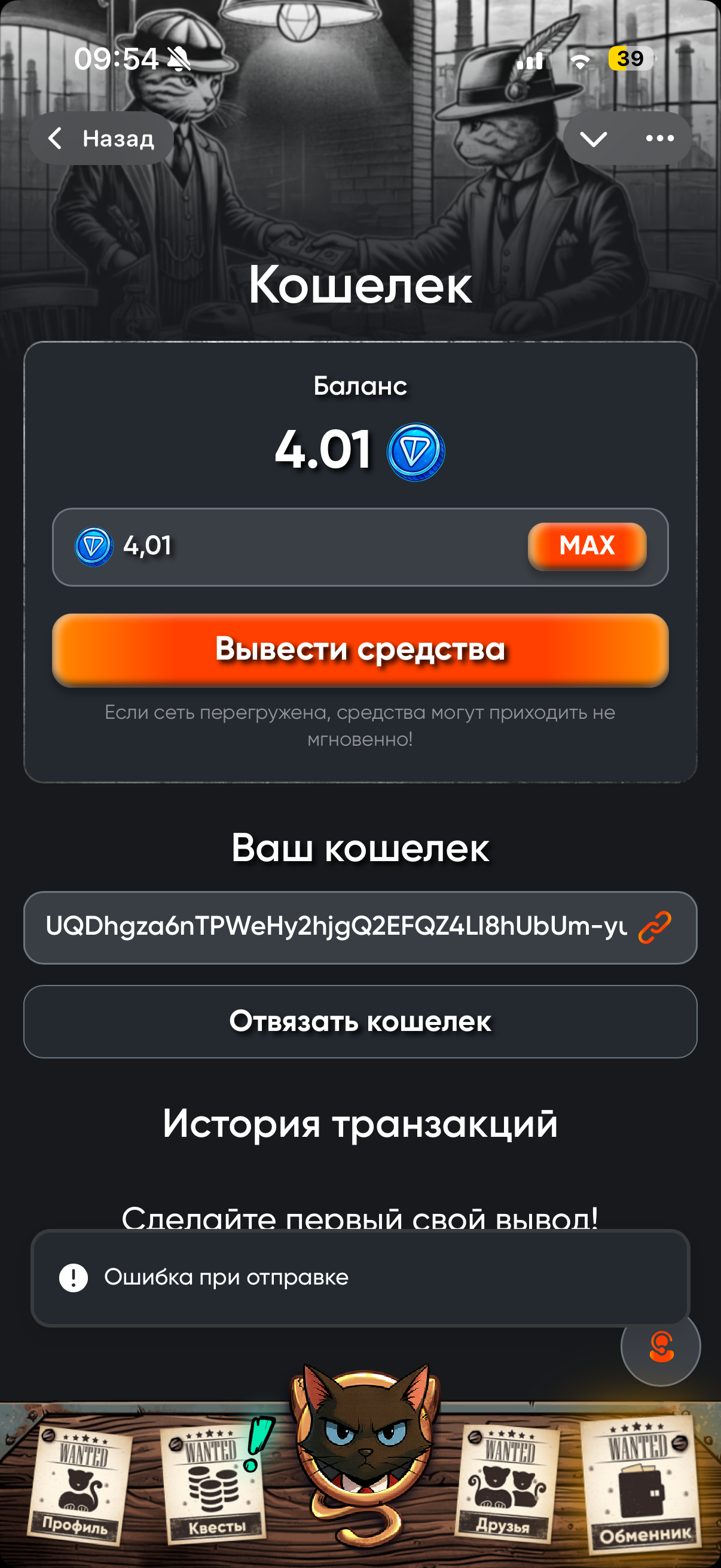Tap Вывести средства to withdraw funds
This screenshot has height=1568, width=721.
(360, 649)
